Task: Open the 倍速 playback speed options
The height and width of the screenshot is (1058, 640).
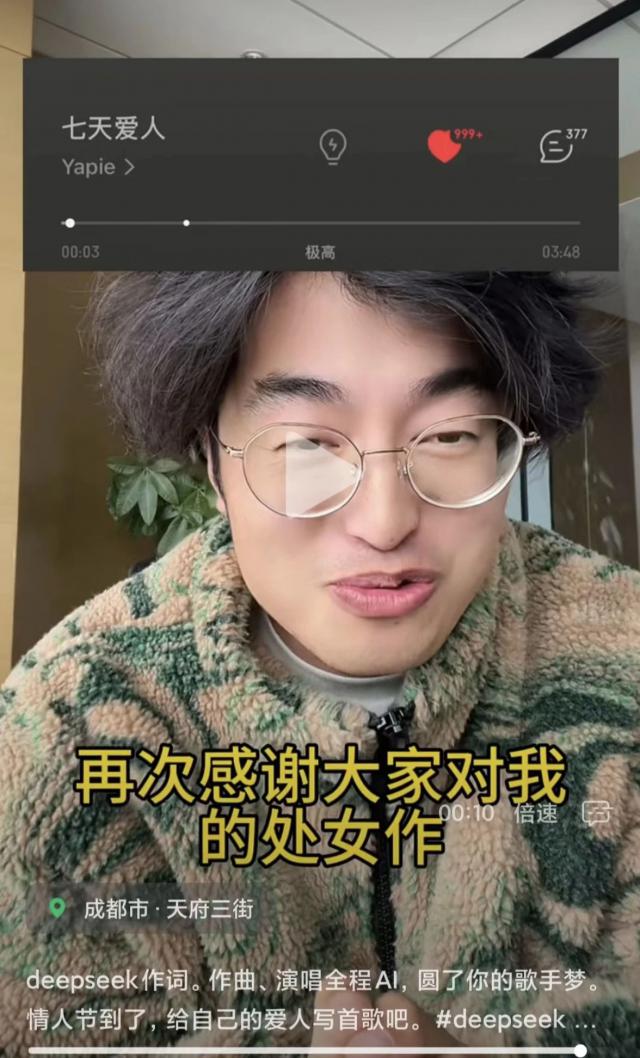Action: (x=535, y=813)
